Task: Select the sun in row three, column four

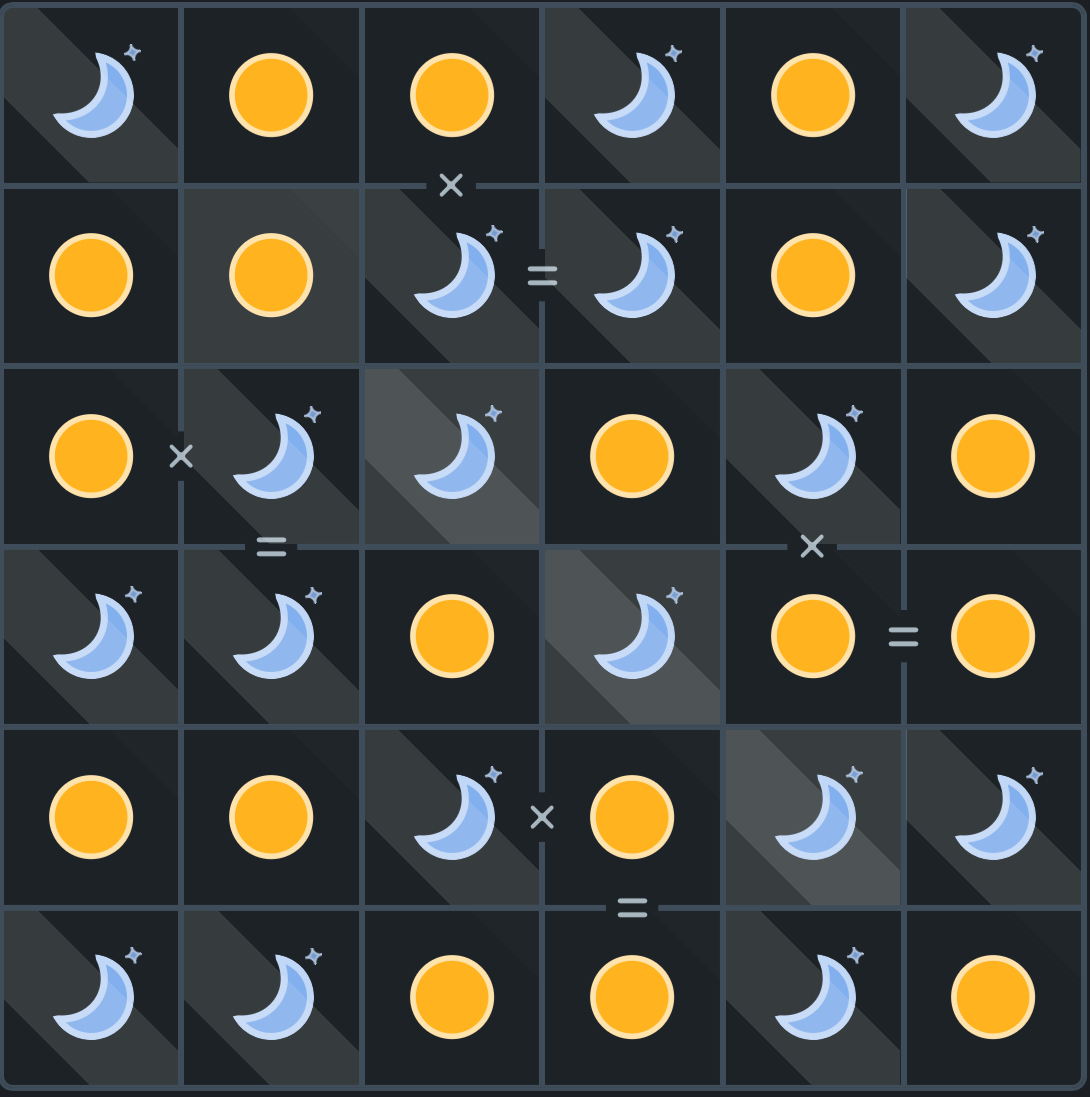Action: (x=632, y=456)
